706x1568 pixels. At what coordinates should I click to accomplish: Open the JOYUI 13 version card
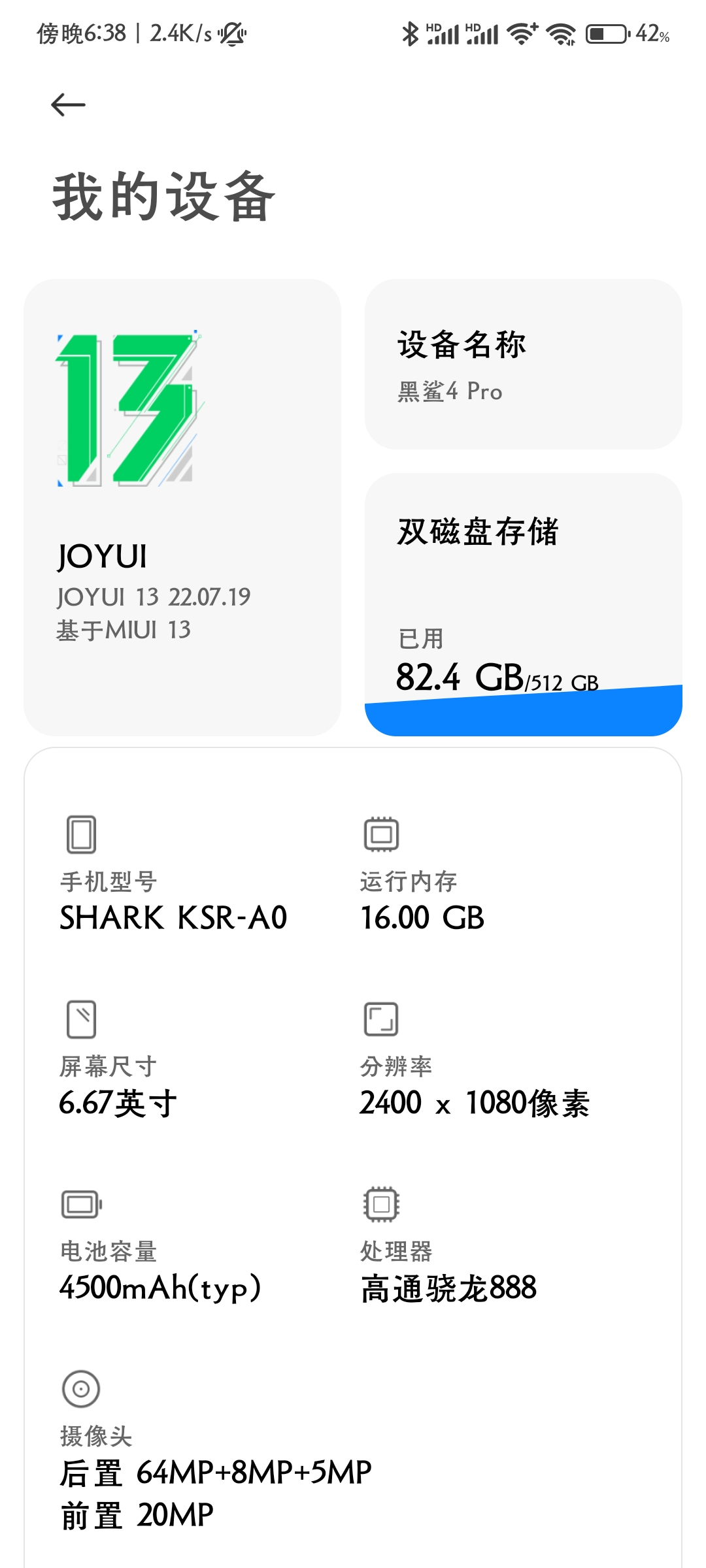pos(182,508)
